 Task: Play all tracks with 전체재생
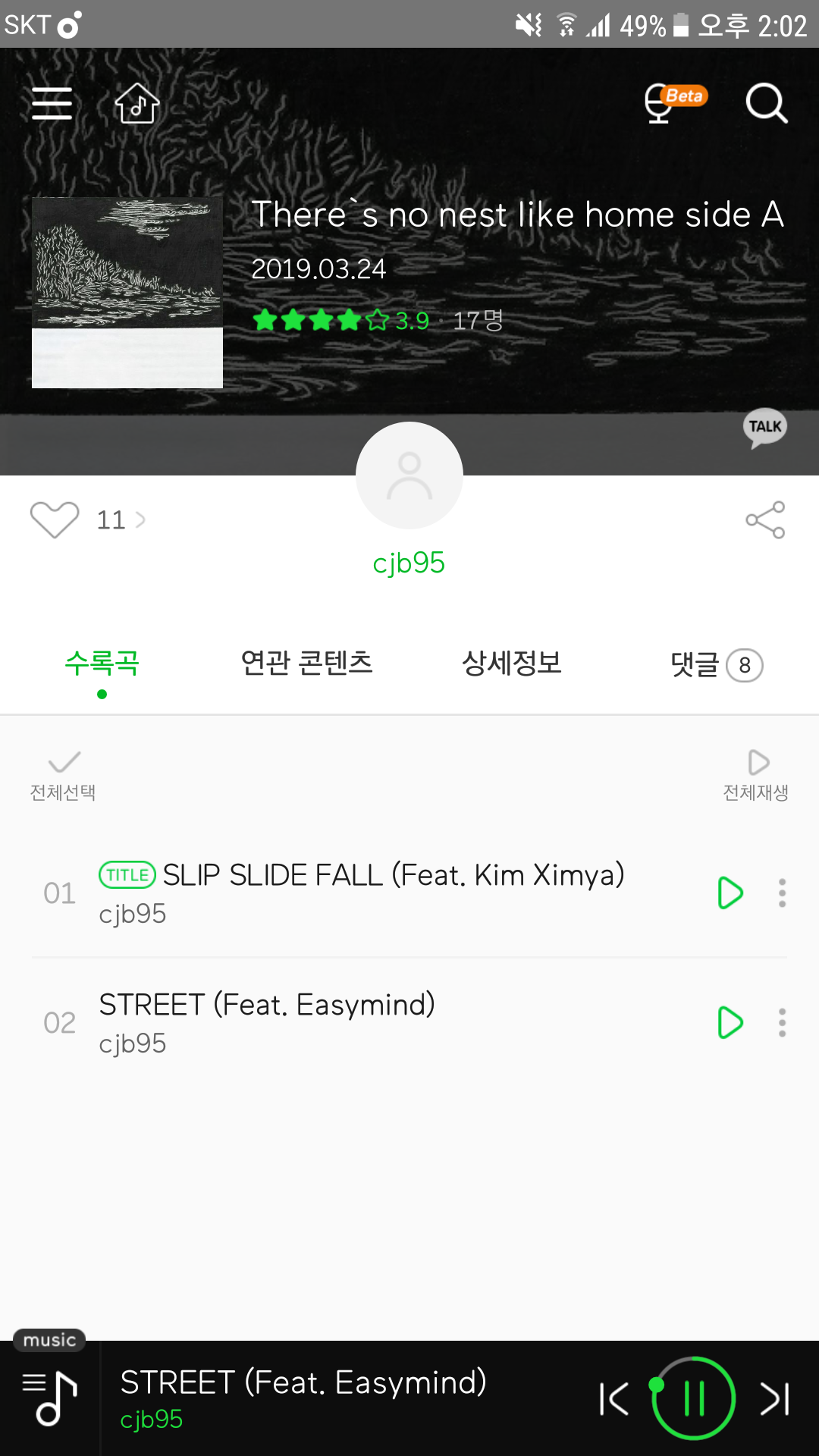pos(756,775)
